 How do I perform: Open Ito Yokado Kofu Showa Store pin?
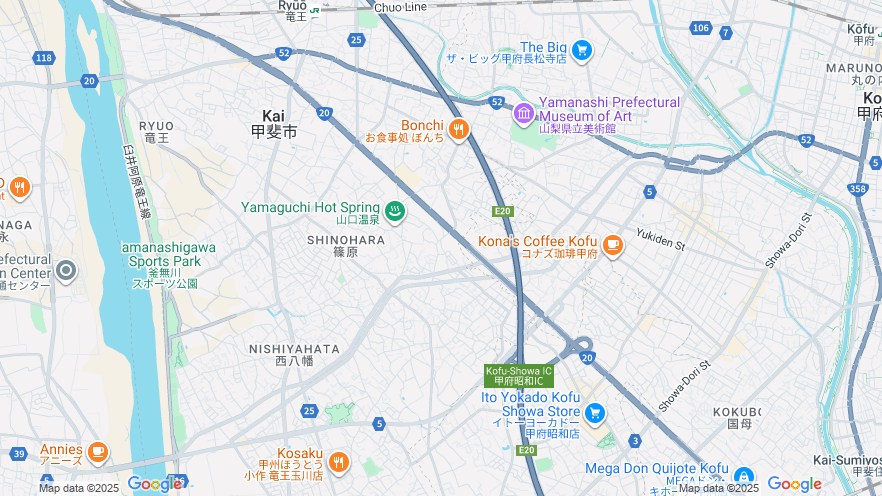(x=595, y=413)
